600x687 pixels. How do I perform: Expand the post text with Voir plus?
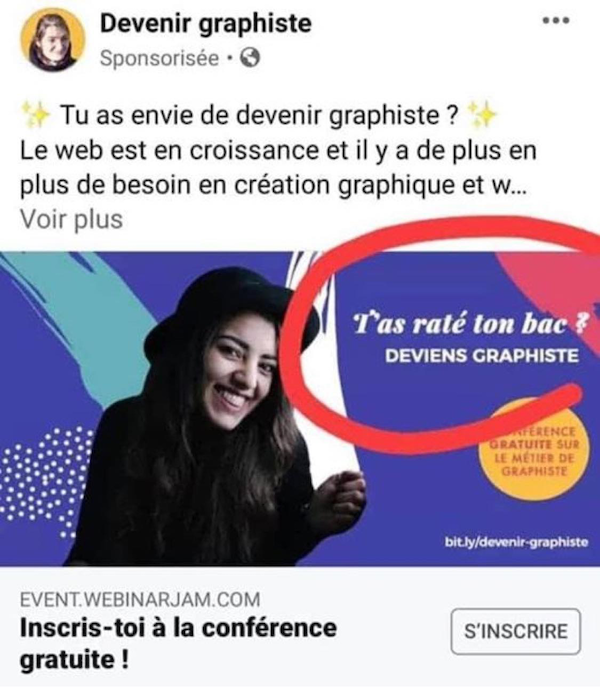(71, 219)
